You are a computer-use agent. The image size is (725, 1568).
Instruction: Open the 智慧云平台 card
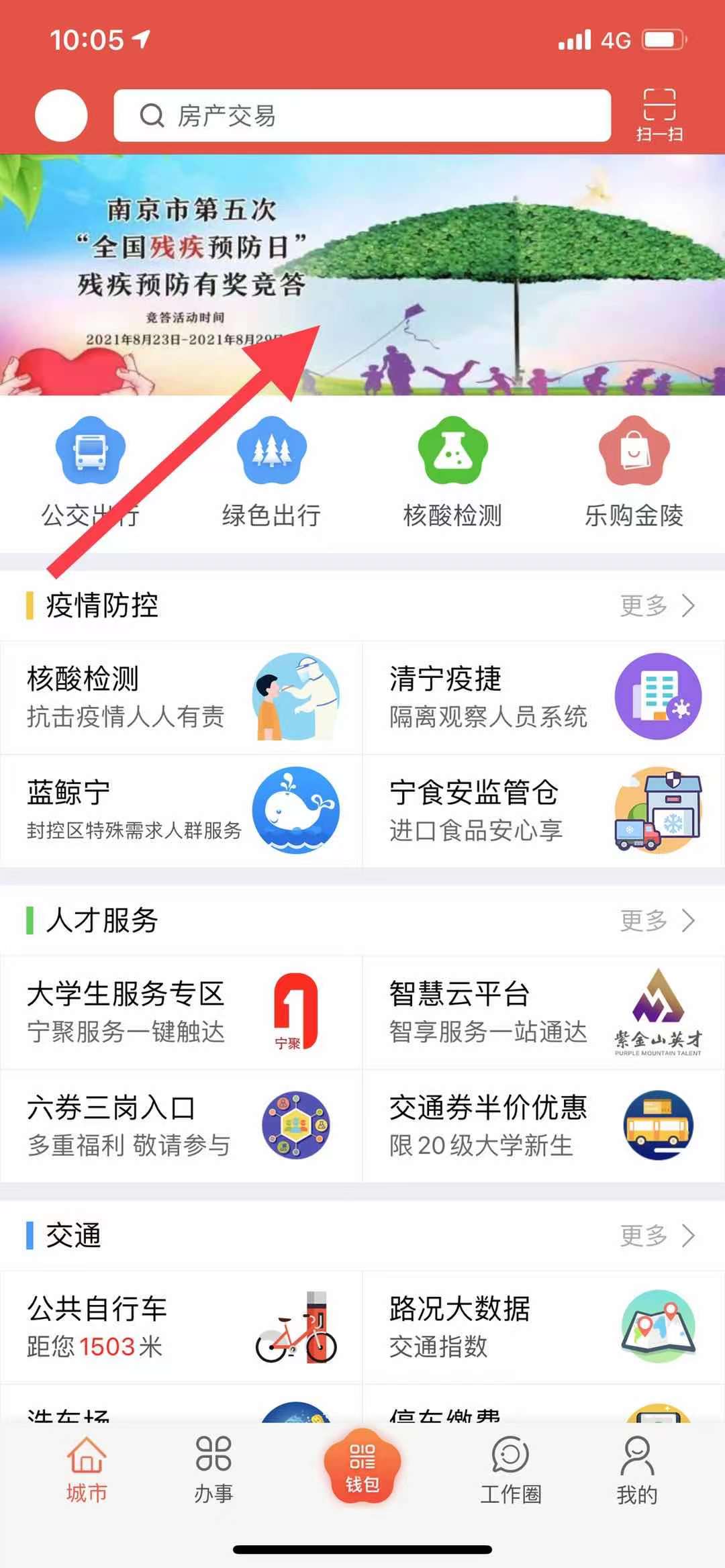coord(544,1012)
